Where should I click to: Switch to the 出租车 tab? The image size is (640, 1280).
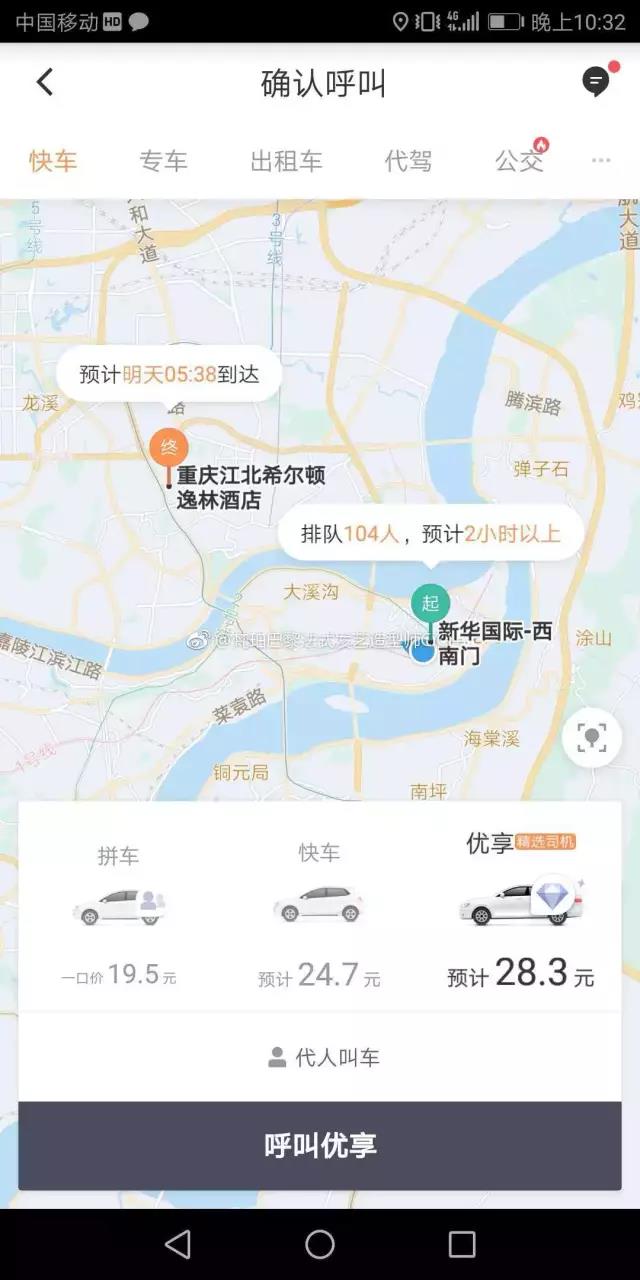click(286, 160)
